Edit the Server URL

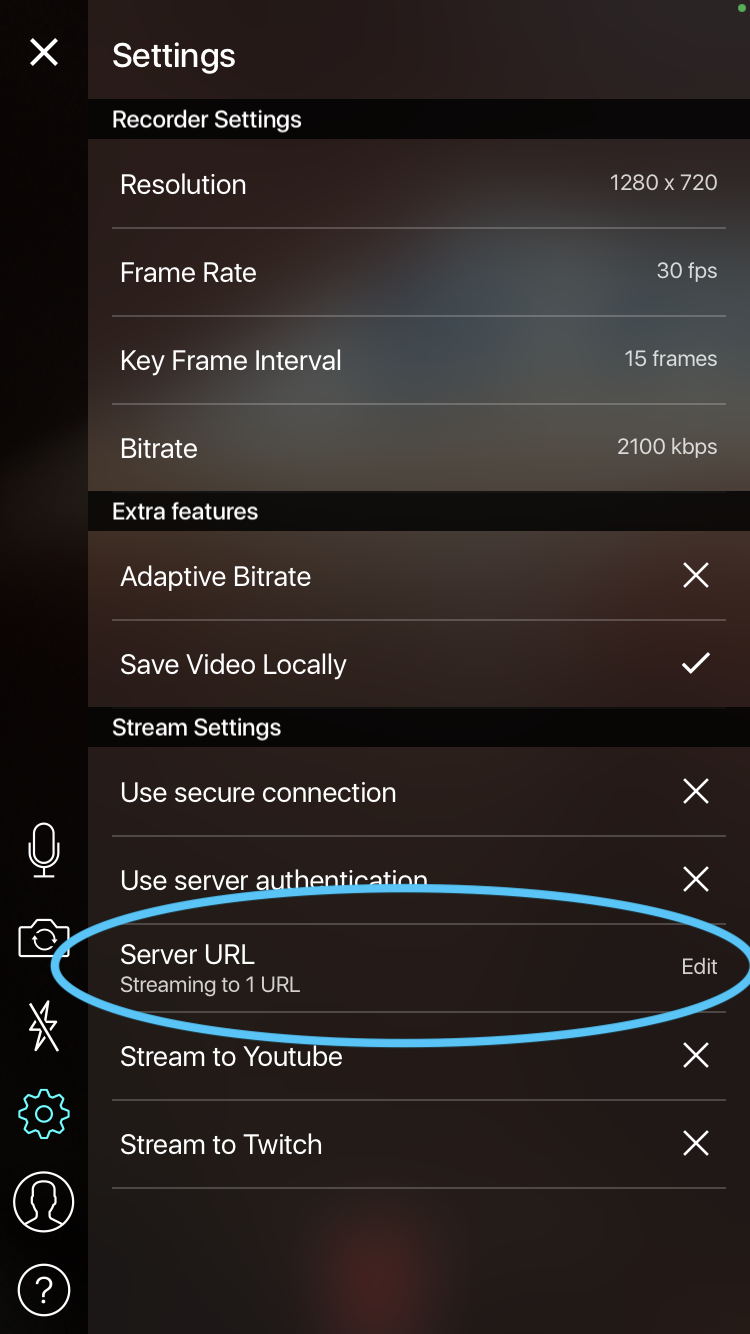click(699, 967)
